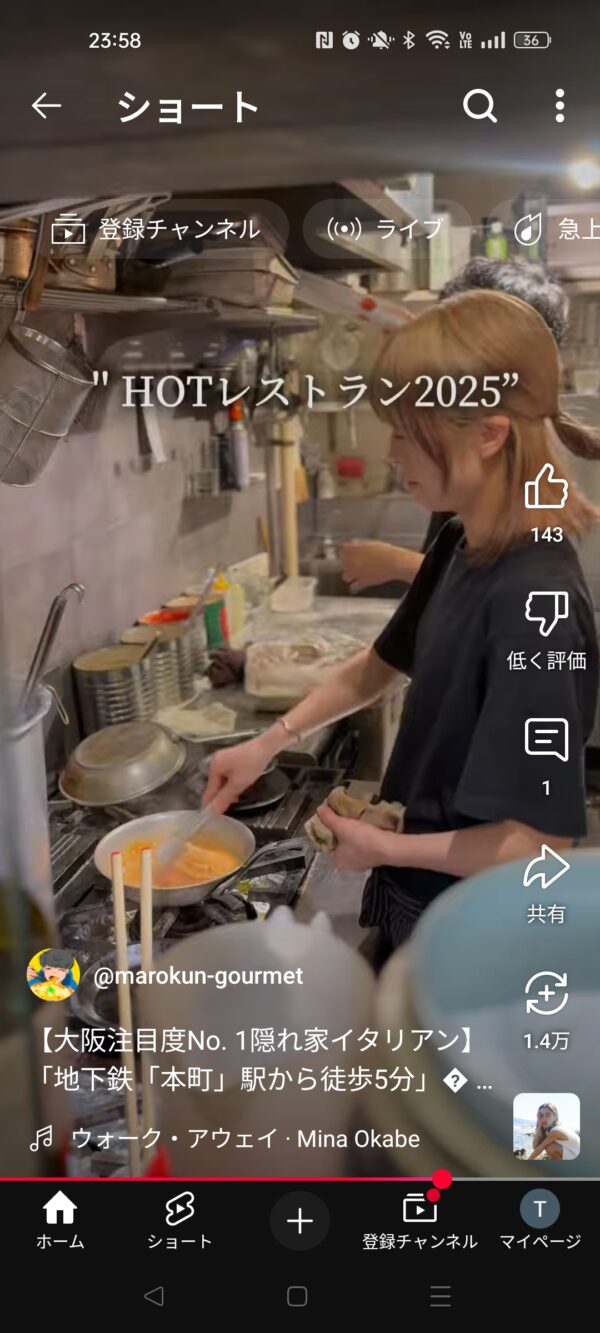Switch to the ホーム tab

pyautogui.click(x=60, y=1221)
